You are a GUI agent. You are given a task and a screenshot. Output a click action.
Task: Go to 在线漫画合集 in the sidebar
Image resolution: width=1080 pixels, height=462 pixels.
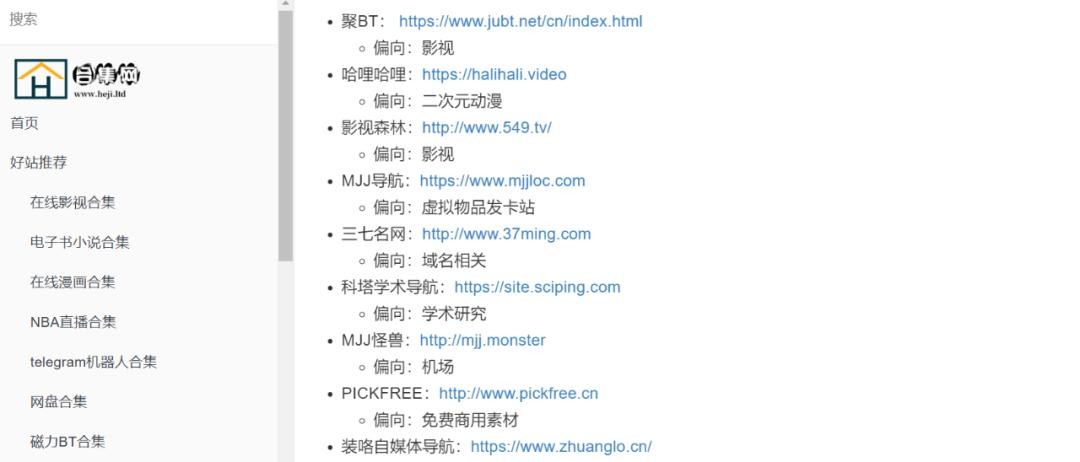click(x=72, y=282)
